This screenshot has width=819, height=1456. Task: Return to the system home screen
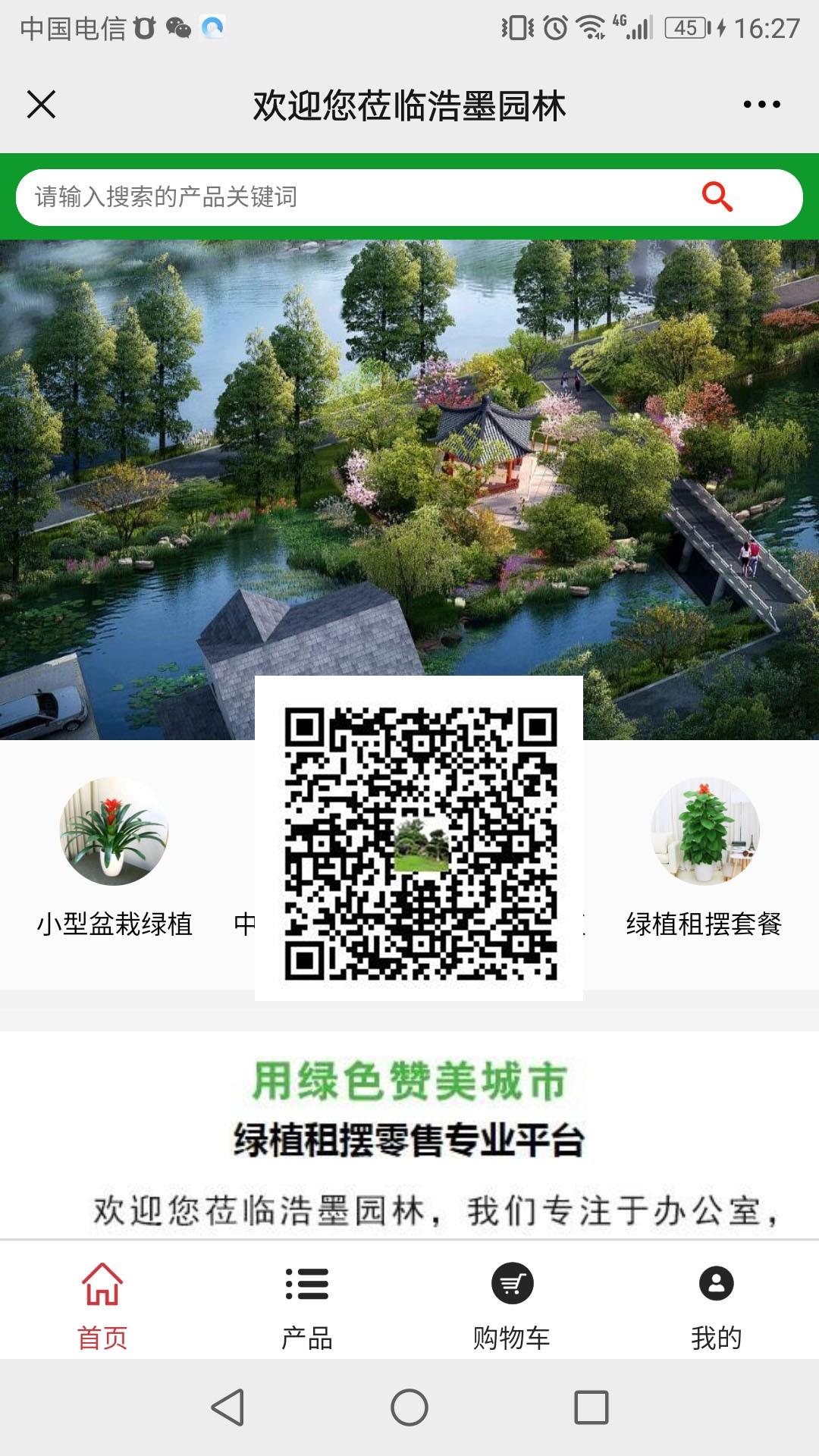point(409,1407)
